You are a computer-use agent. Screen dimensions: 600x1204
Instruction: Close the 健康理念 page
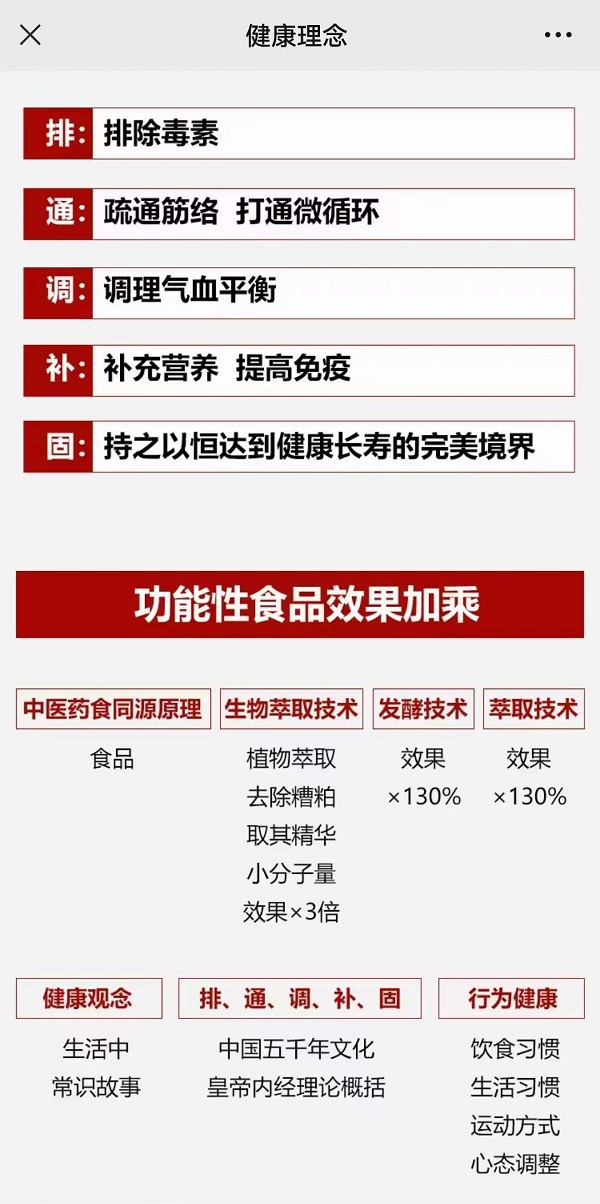pos(31,35)
